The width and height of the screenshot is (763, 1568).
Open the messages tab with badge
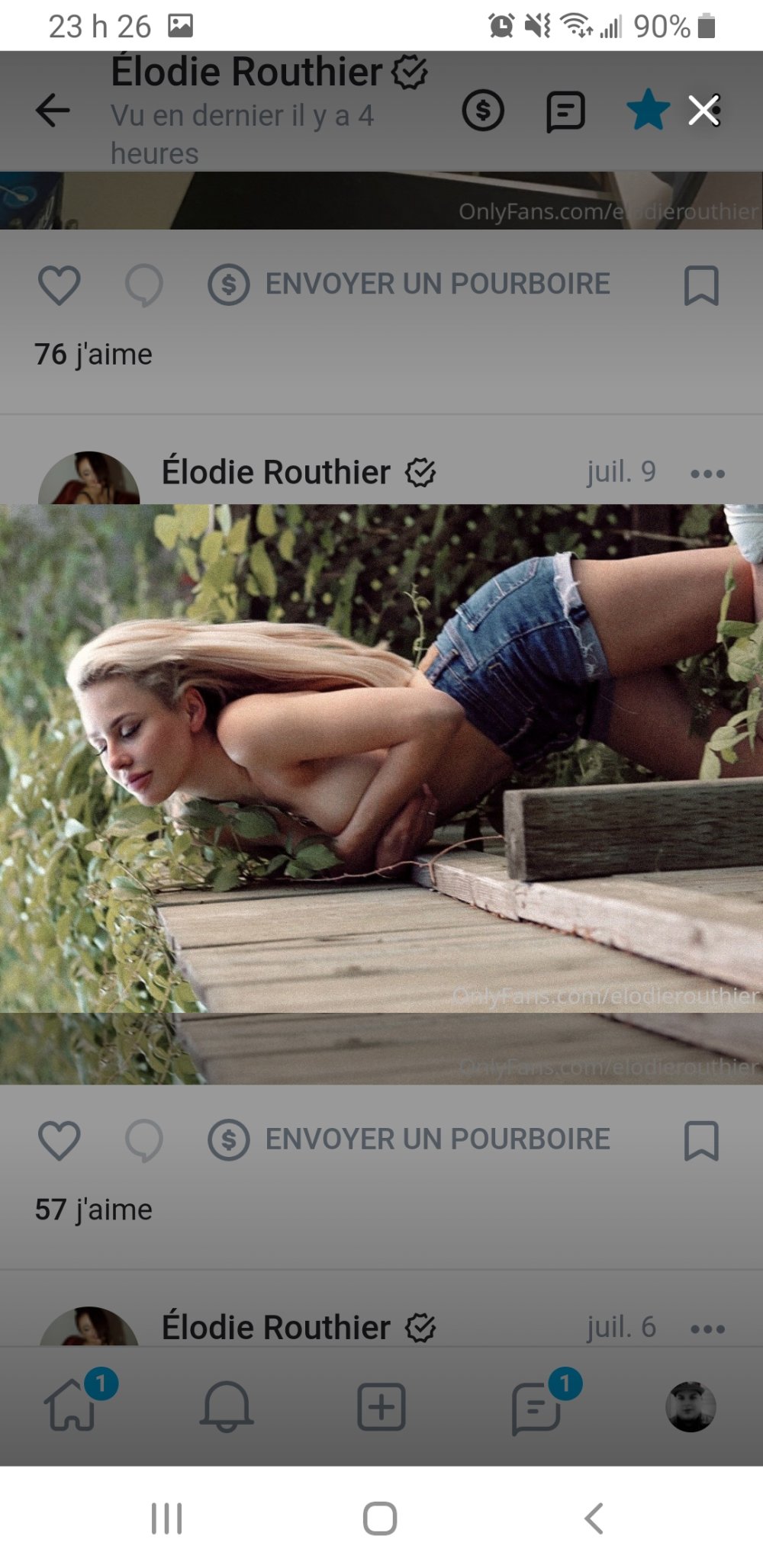(536, 1407)
